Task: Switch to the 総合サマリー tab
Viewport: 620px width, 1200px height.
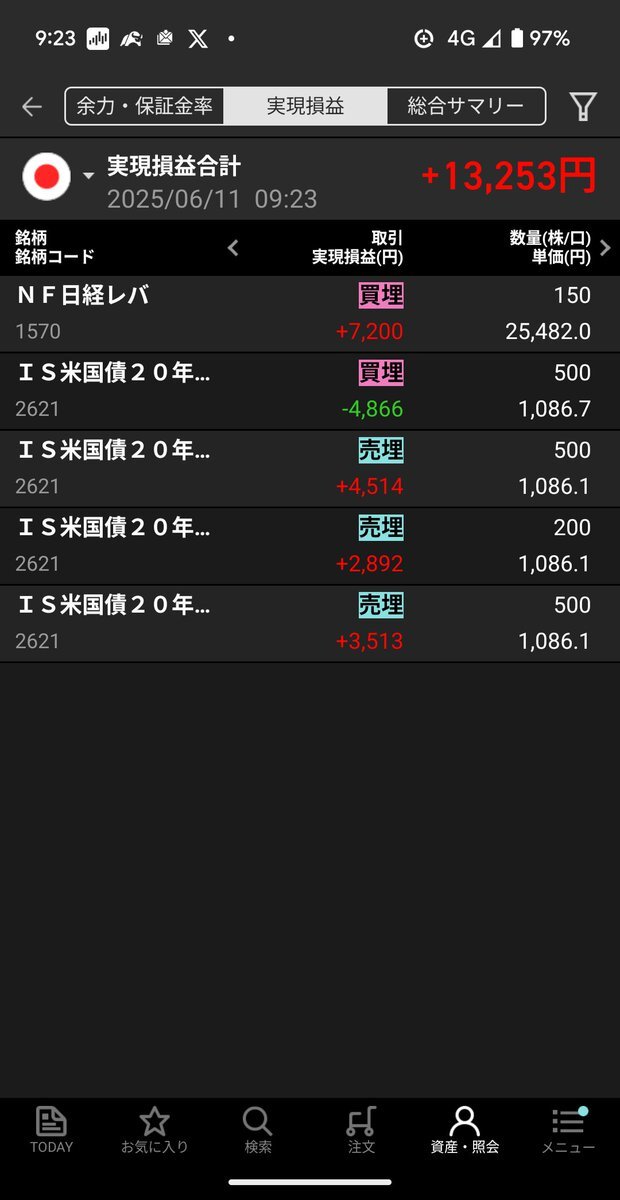Action: click(466, 106)
